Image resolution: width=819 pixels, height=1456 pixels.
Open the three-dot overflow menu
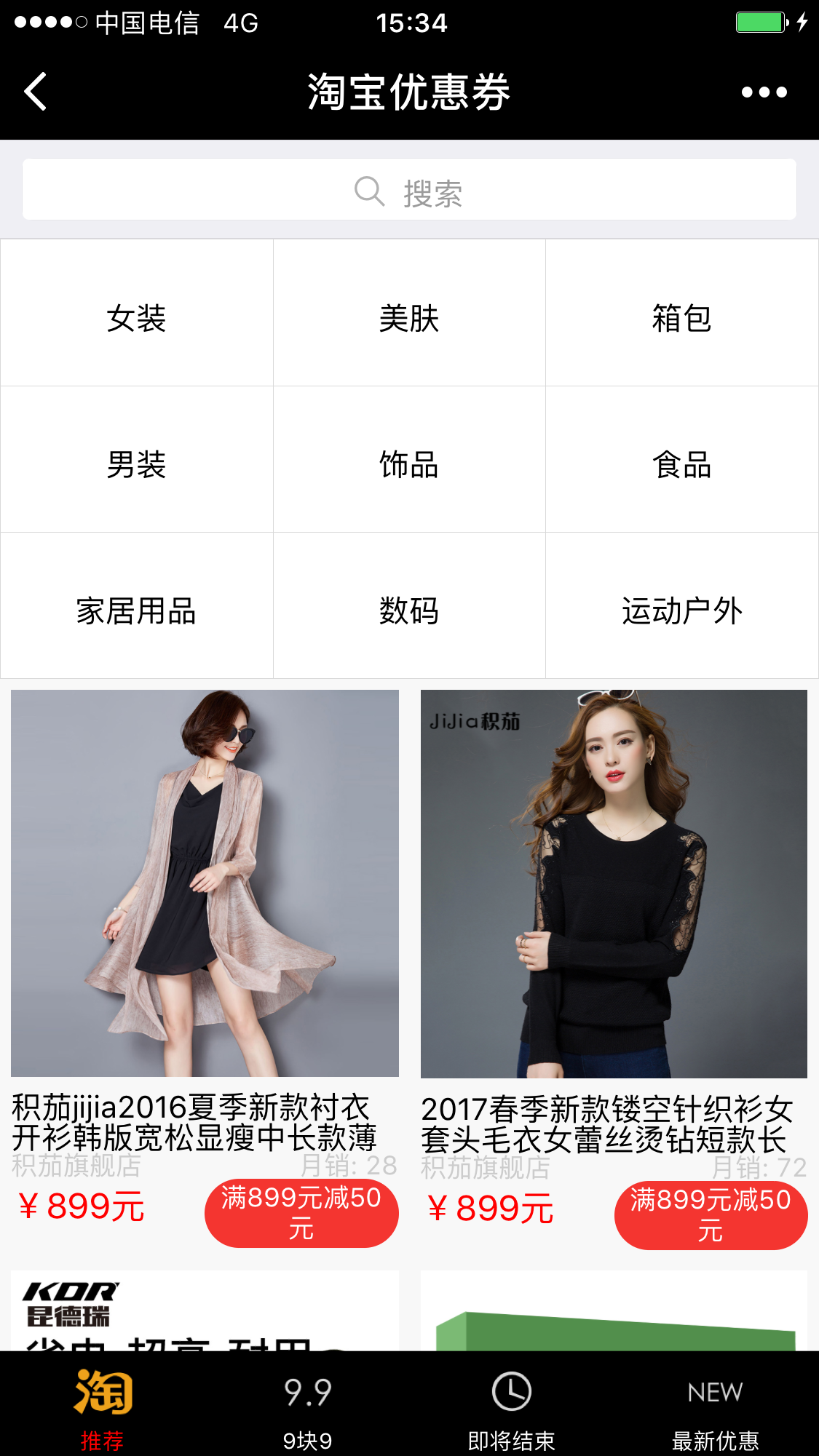click(764, 92)
